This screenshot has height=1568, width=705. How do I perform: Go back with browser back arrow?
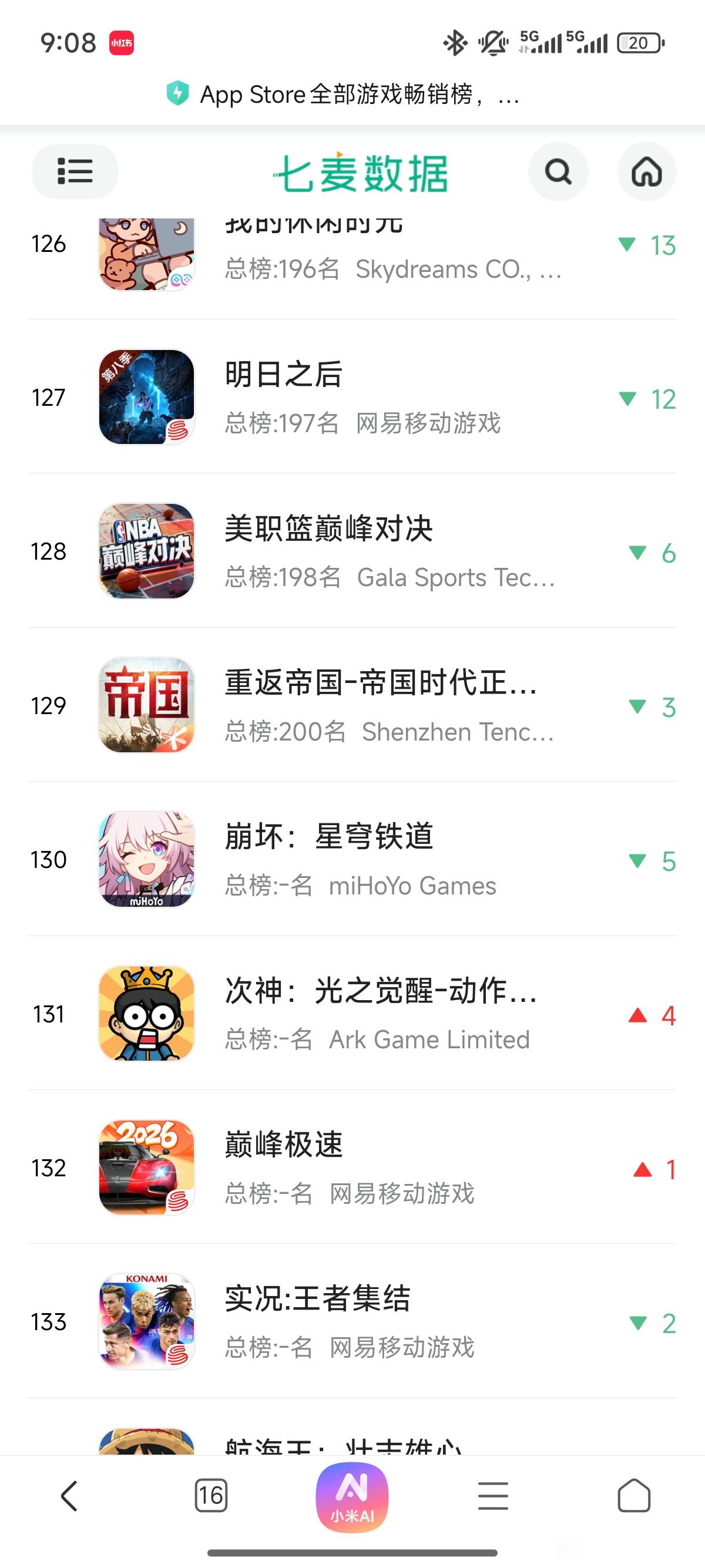[x=69, y=1496]
